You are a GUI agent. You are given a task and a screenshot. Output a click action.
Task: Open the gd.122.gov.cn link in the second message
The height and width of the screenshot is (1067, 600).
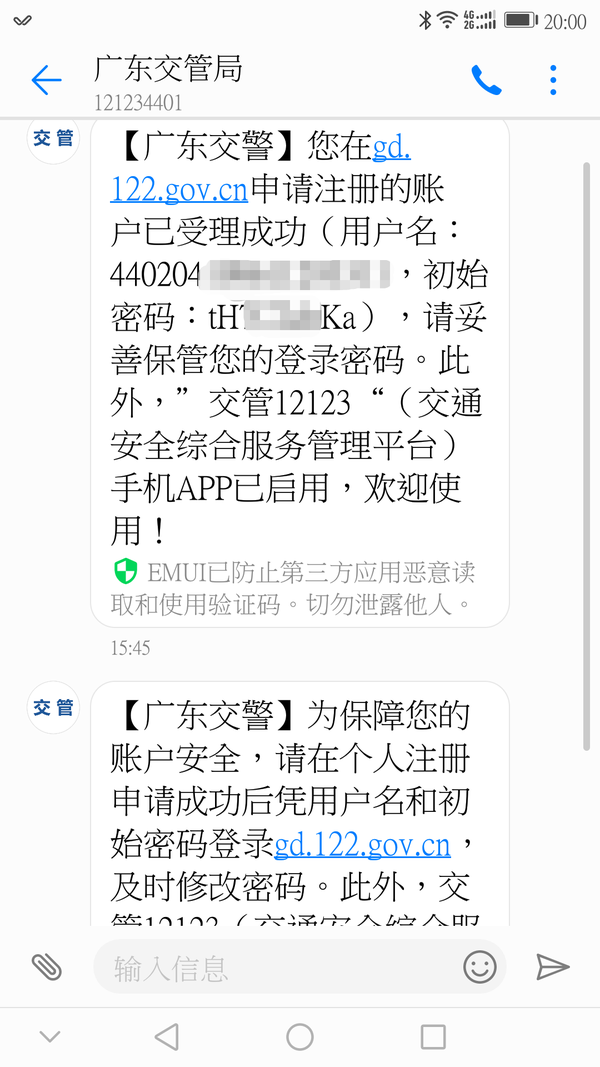tap(362, 844)
